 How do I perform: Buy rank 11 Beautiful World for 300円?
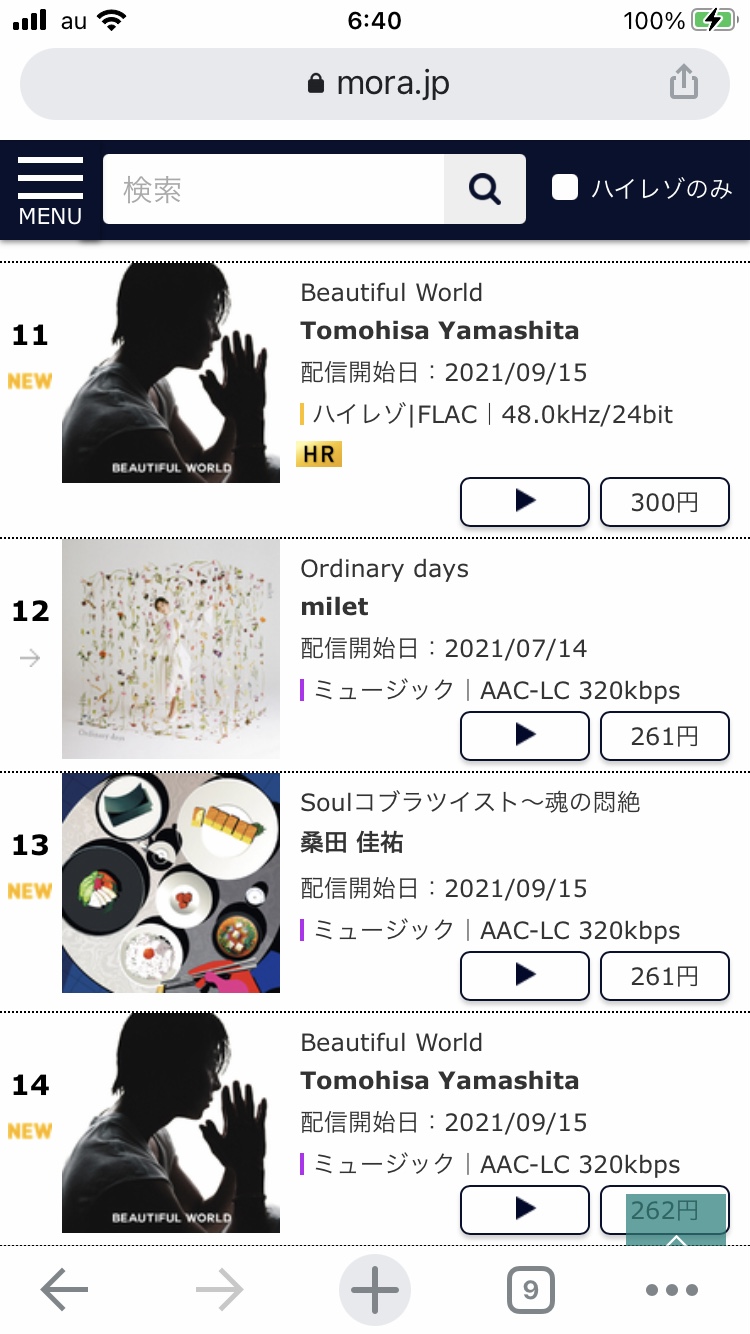pos(664,502)
